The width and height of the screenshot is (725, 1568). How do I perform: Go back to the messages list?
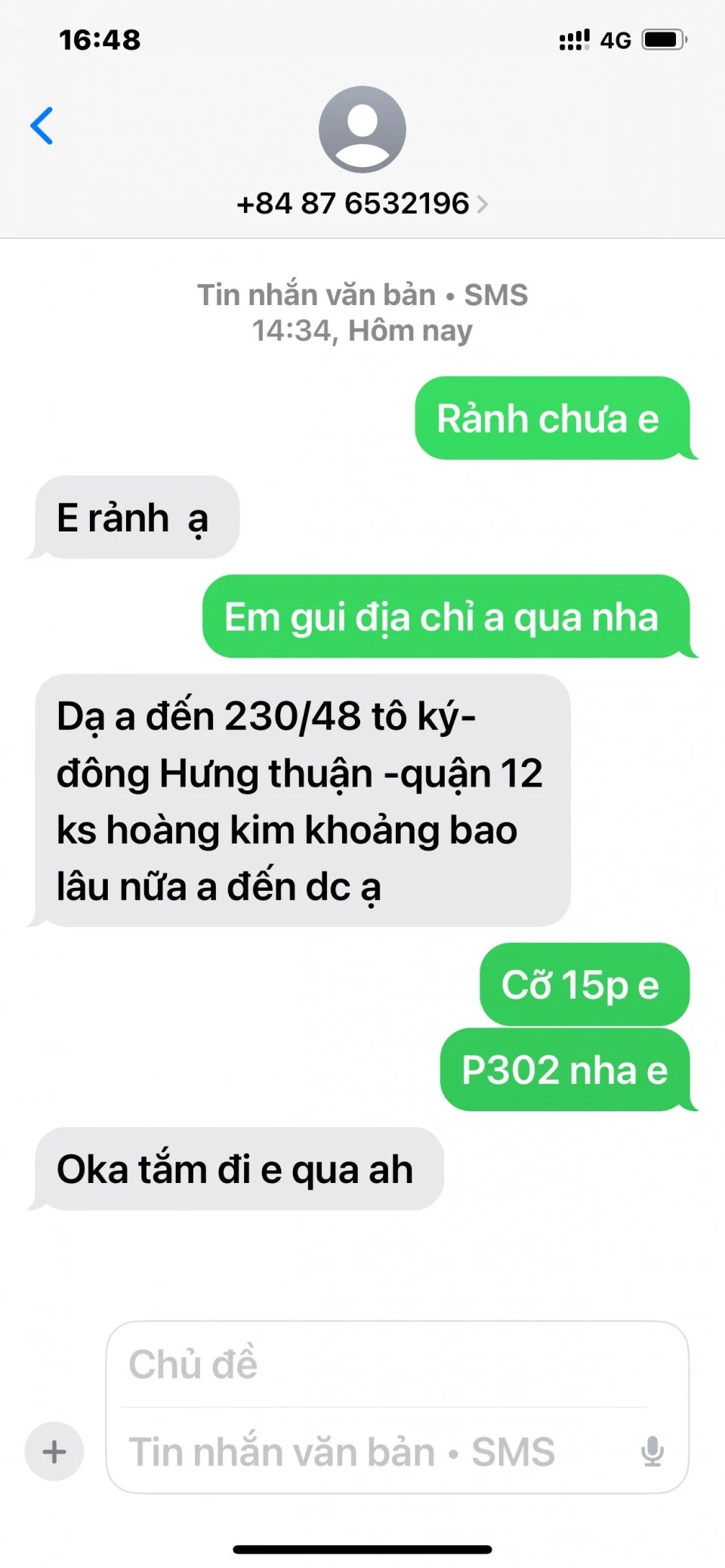42,125
